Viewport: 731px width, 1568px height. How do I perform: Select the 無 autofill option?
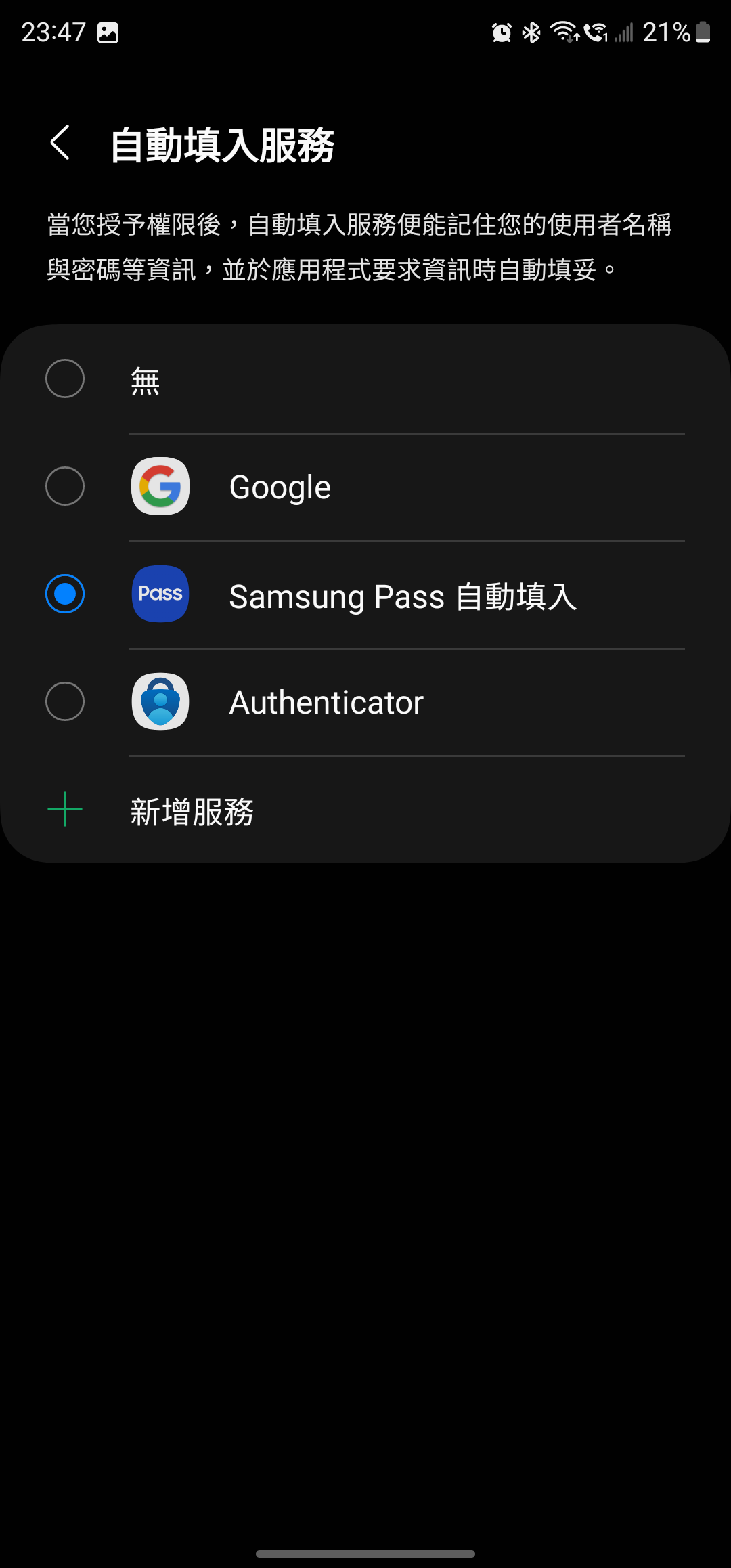pyautogui.click(x=65, y=378)
